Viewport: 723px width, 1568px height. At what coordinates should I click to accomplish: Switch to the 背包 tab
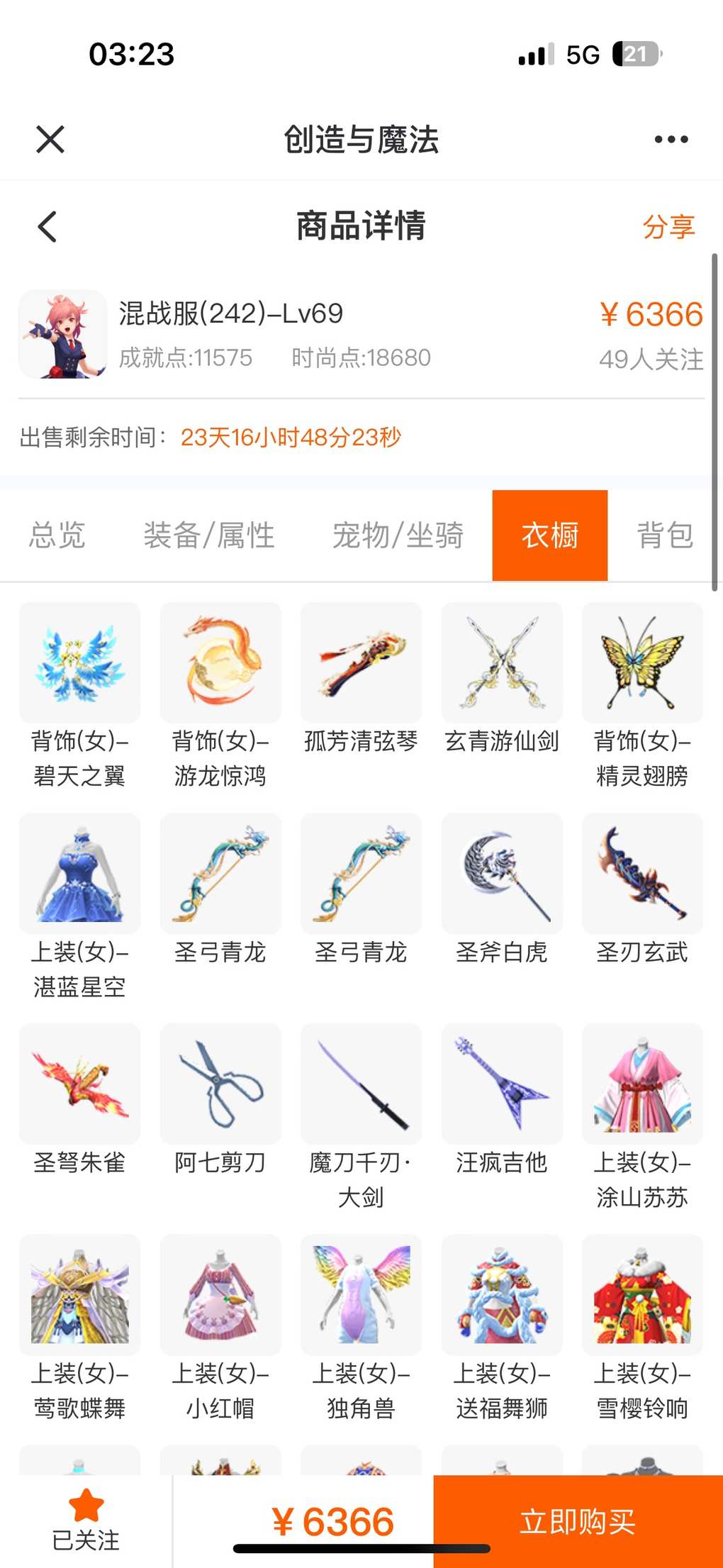664,535
